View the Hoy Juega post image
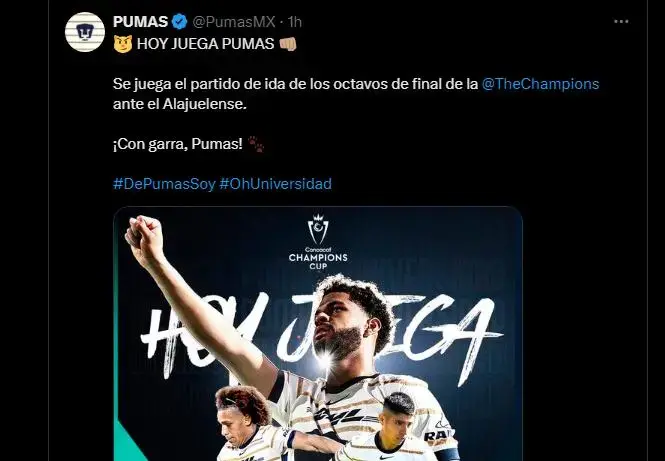 coord(317,335)
